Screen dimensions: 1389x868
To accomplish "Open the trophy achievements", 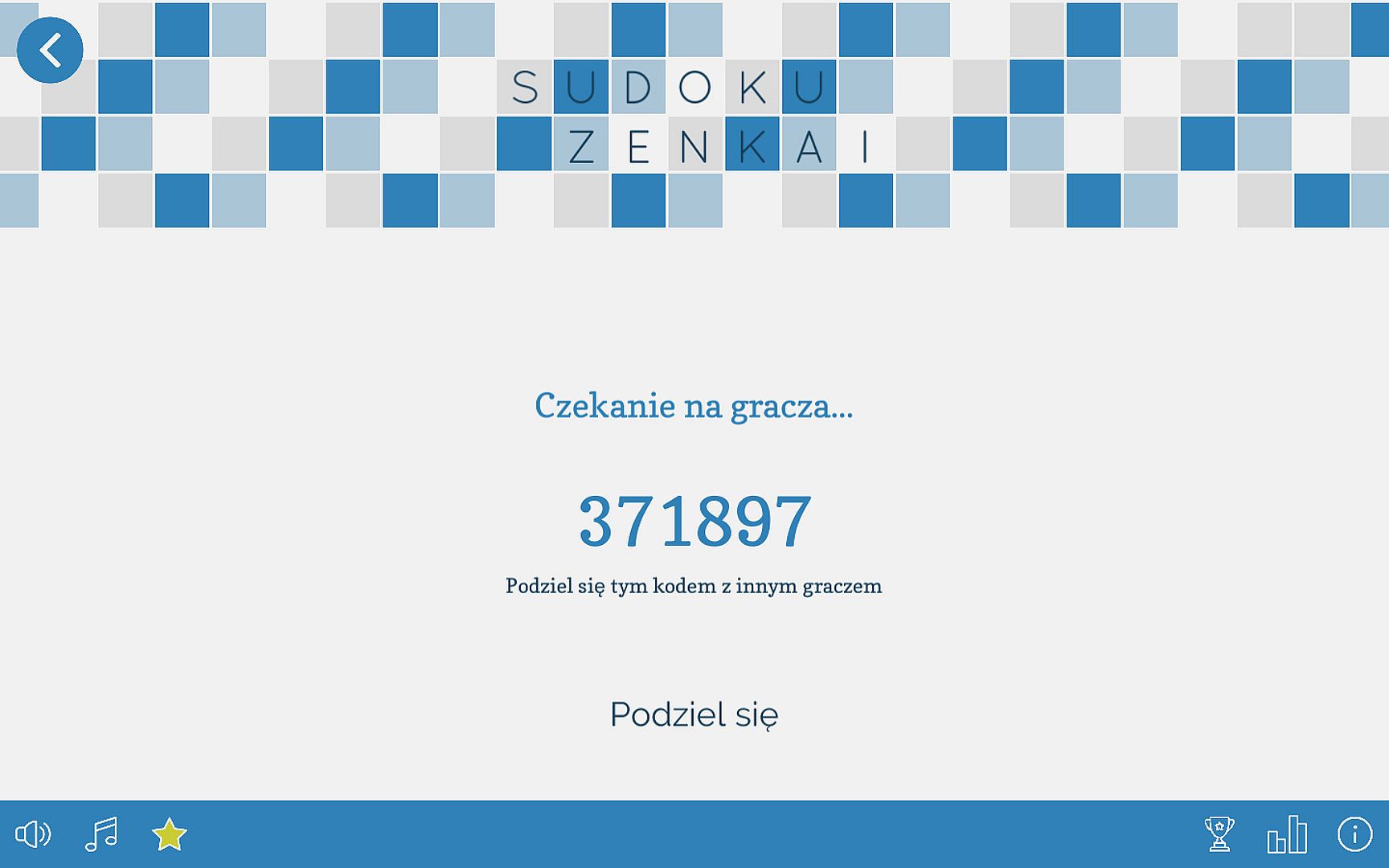I will coord(1219,834).
